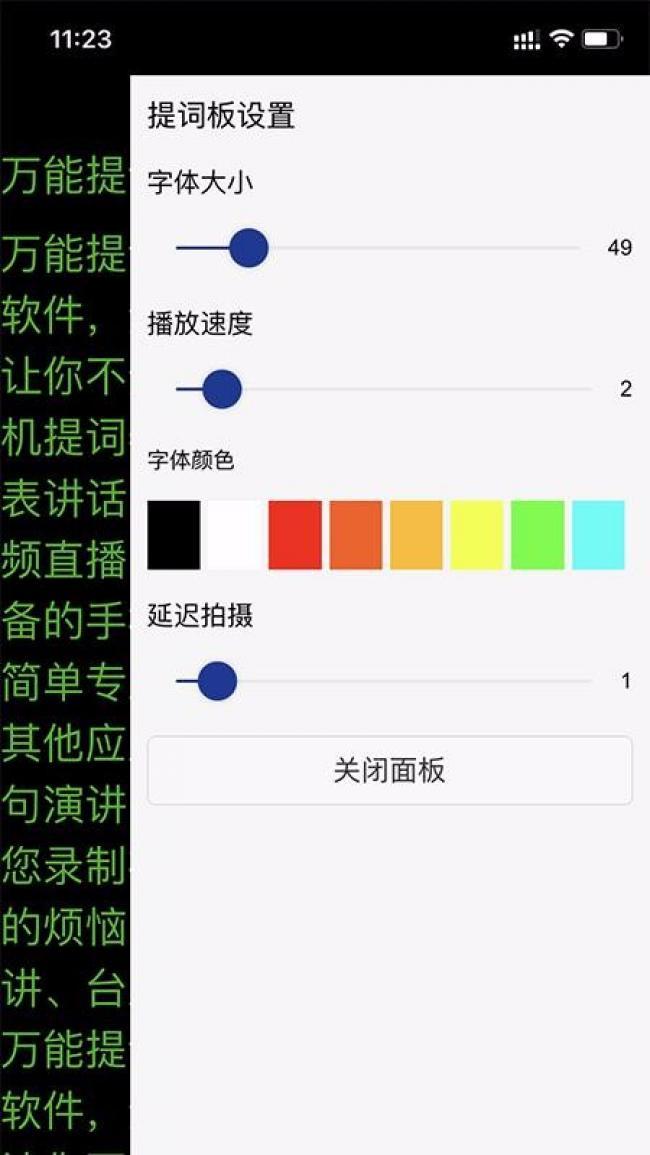Select the black font color
Viewport: 650px width, 1155px height.
(174, 535)
